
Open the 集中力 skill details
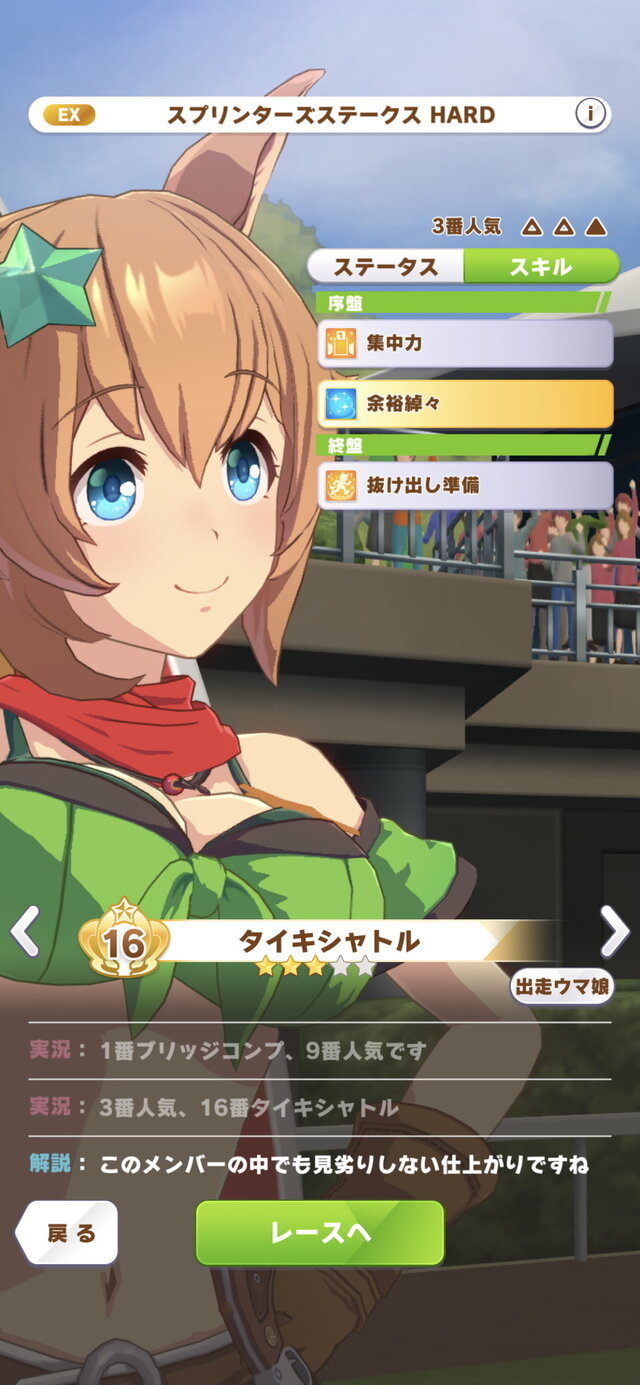(465, 344)
